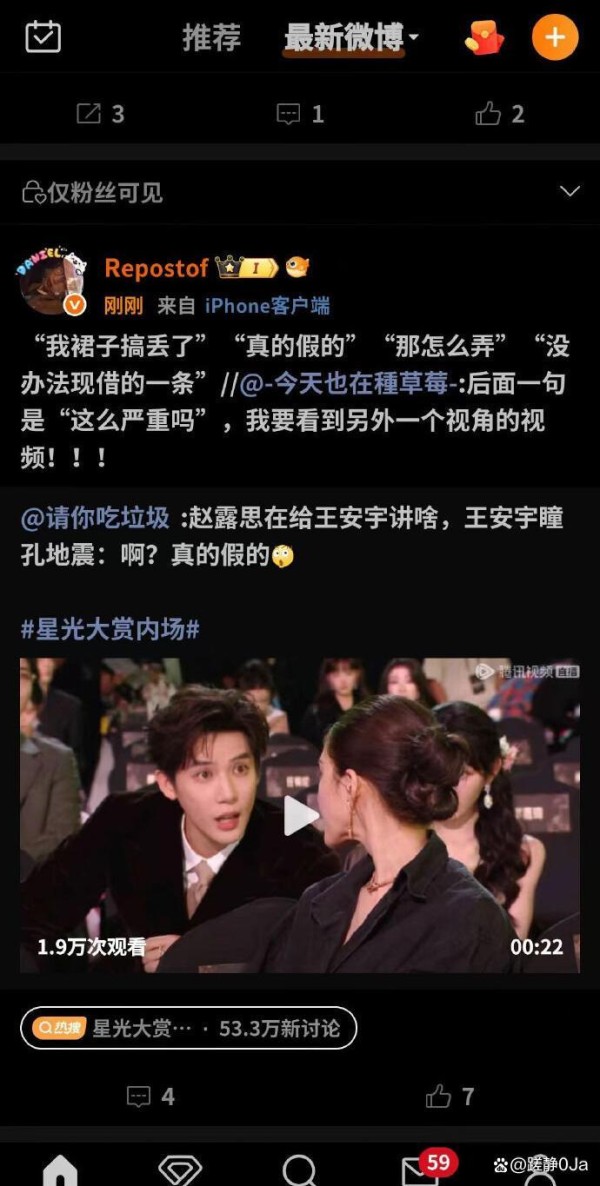Open comments on Repostof's post
The image size is (600, 1186).
point(151,1097)
